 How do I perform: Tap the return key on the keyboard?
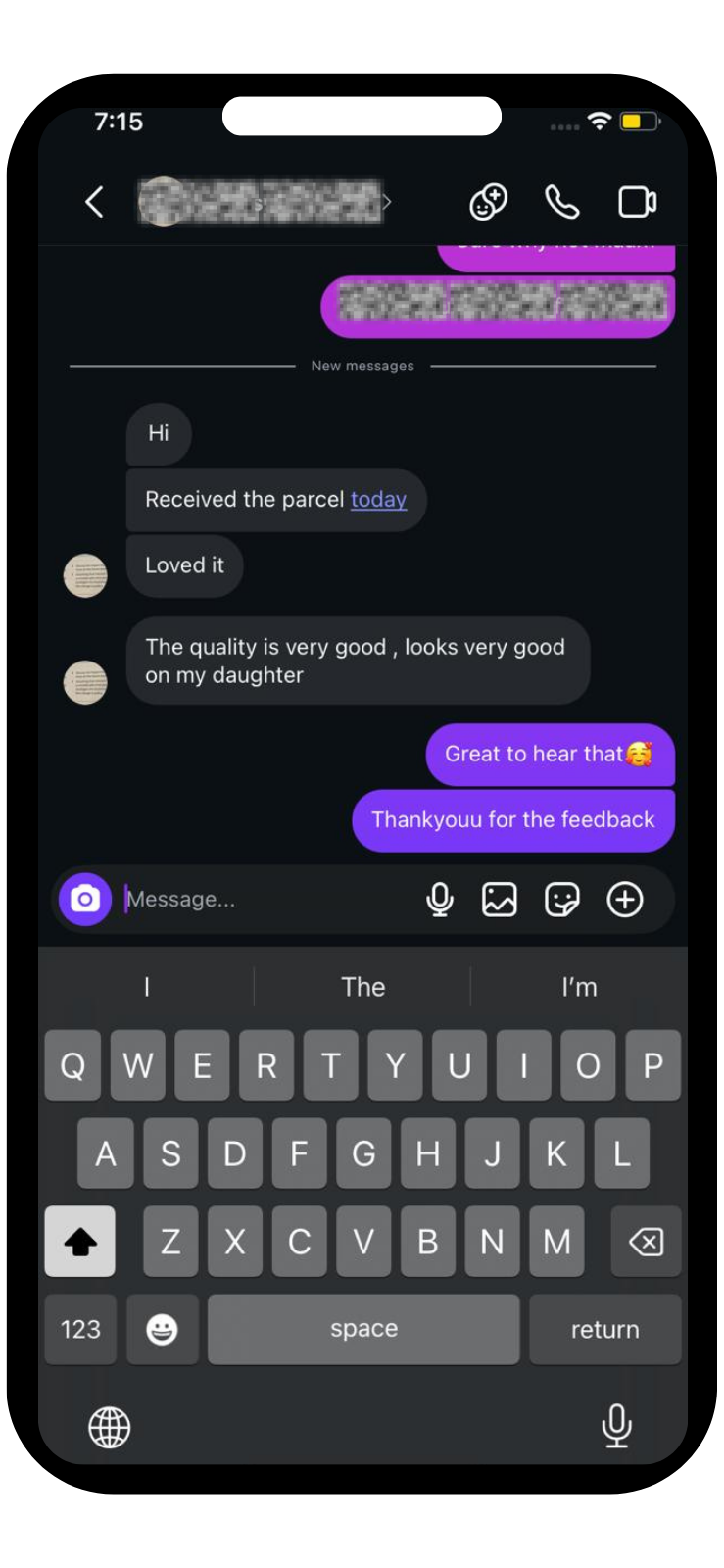[604, 1329]
